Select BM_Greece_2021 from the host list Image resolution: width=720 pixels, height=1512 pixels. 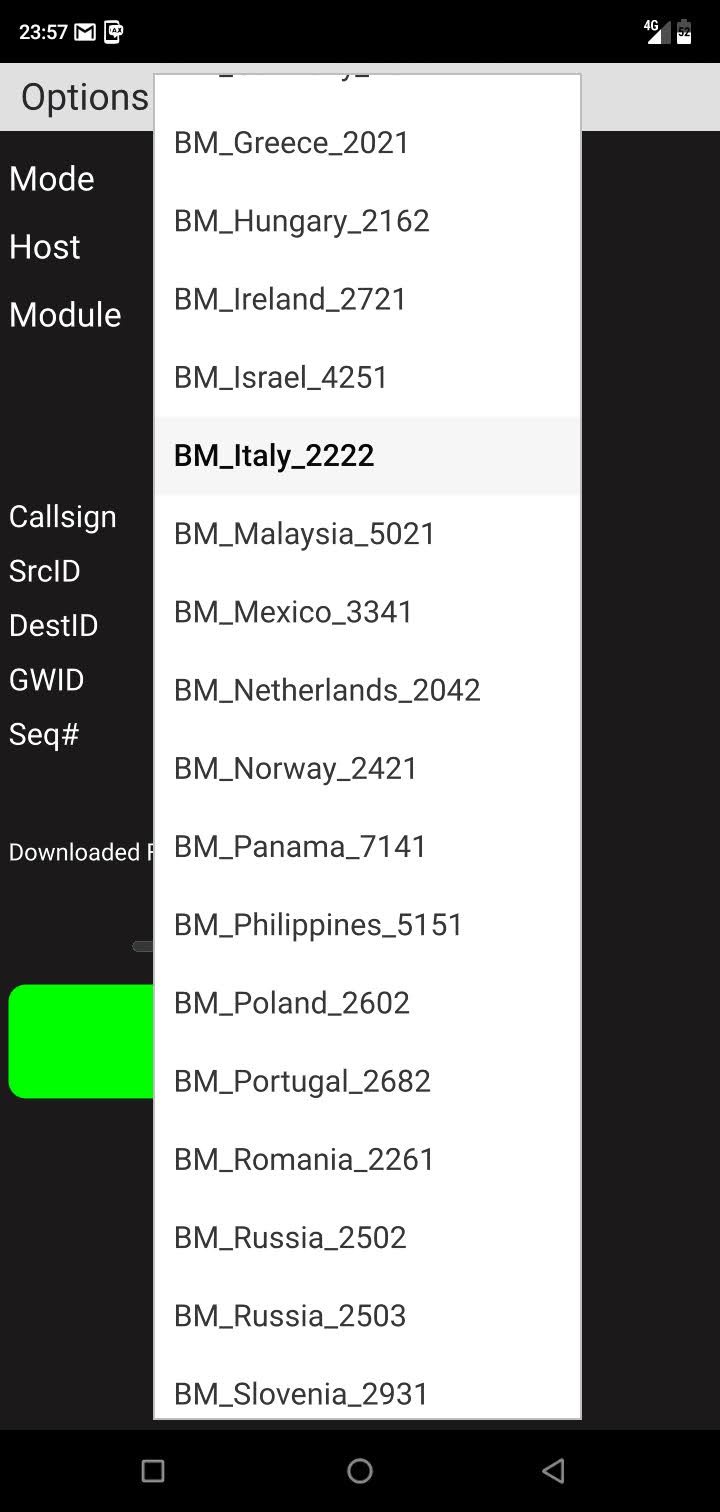[367, 143]
